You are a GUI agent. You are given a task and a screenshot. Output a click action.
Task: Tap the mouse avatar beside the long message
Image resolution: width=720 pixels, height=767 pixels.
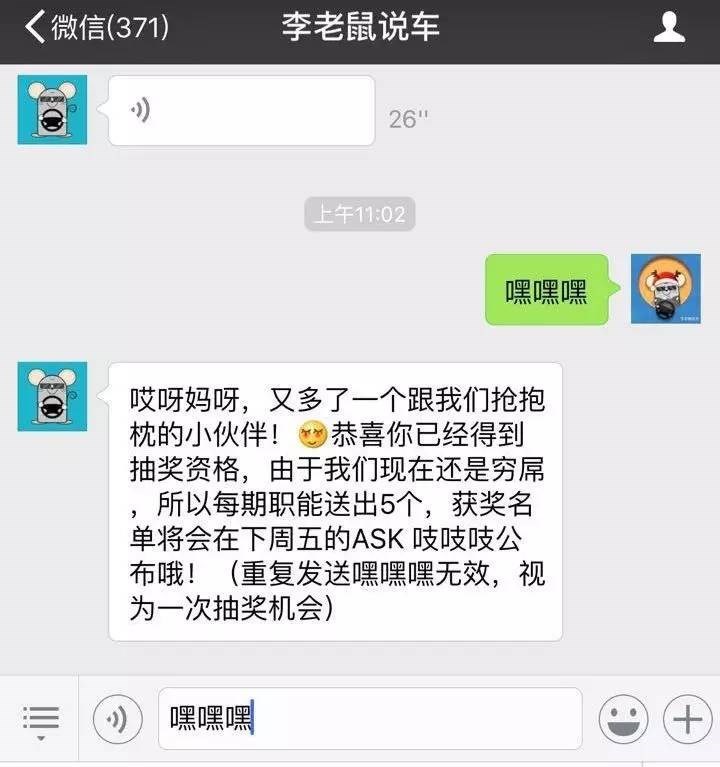[50, 395]
